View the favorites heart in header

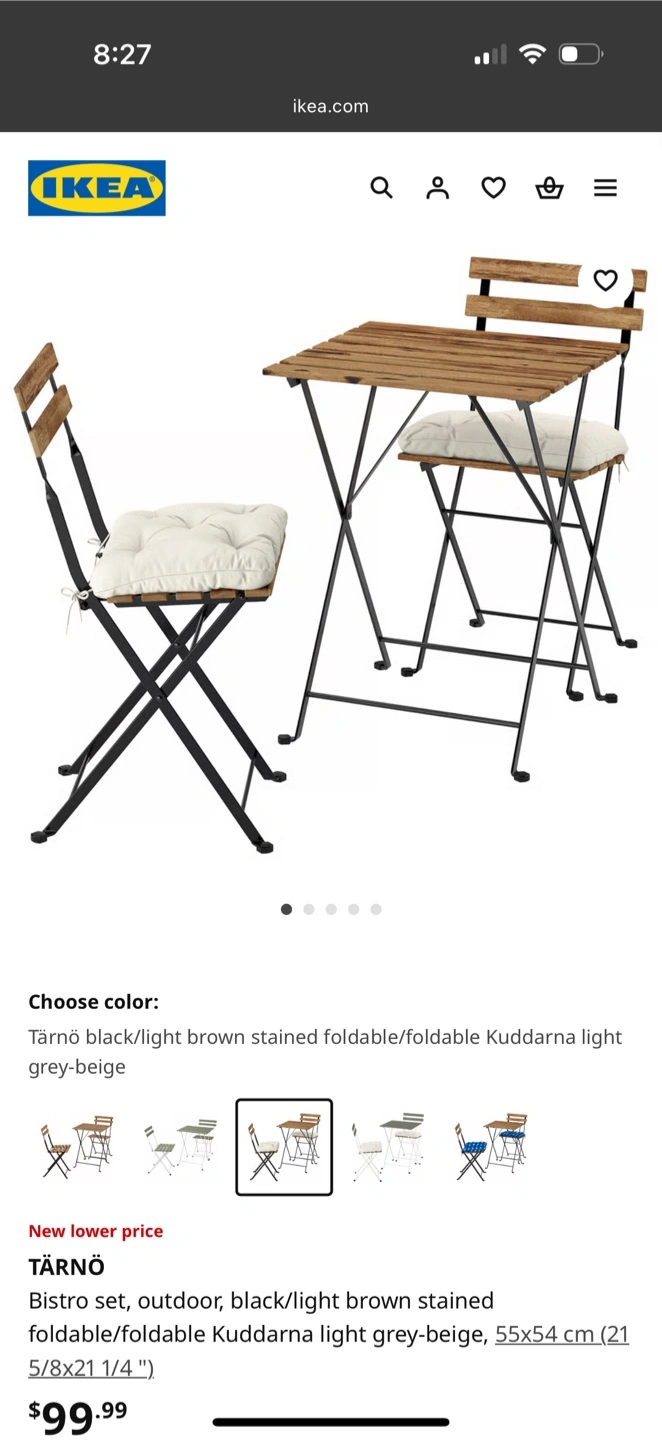493,188
